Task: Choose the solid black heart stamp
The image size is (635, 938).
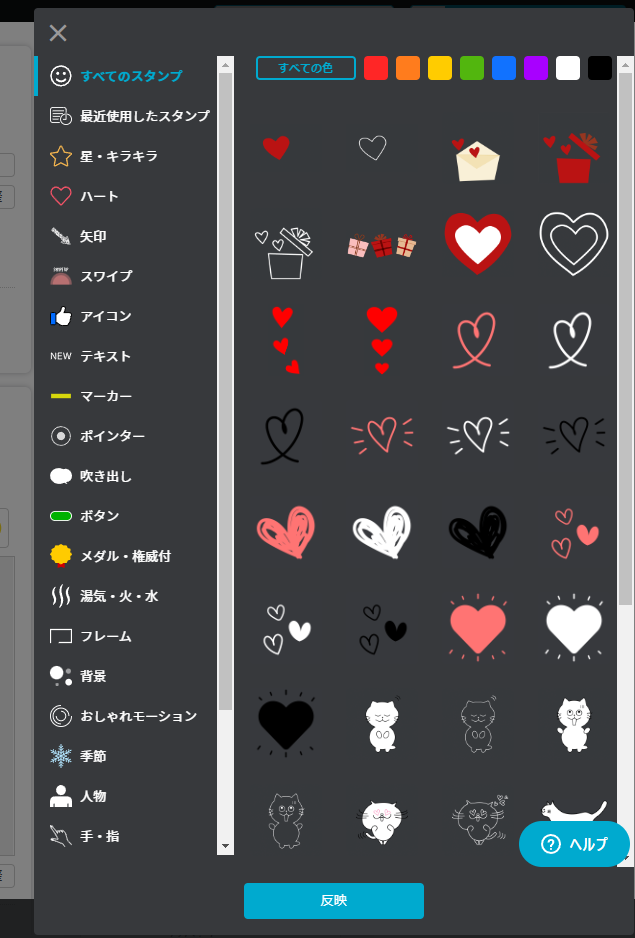Action: pos(285,720)
